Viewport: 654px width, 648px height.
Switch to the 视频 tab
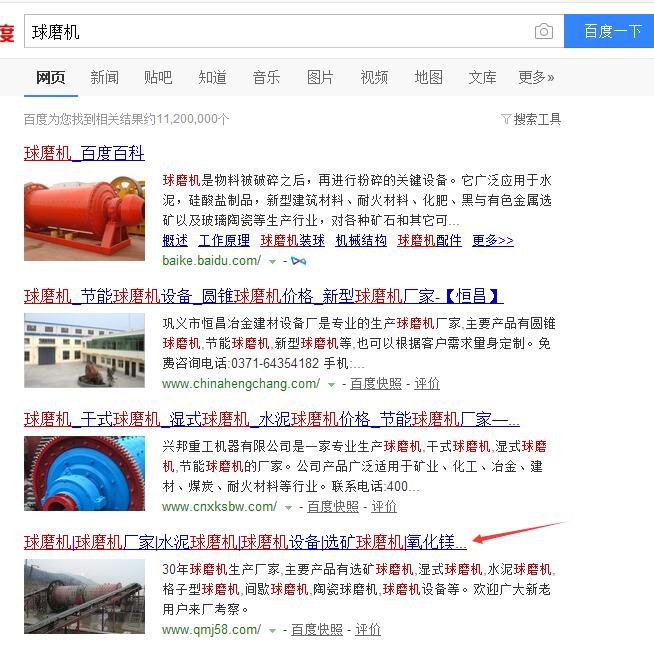pyautogui.click(x=374, y=77)
